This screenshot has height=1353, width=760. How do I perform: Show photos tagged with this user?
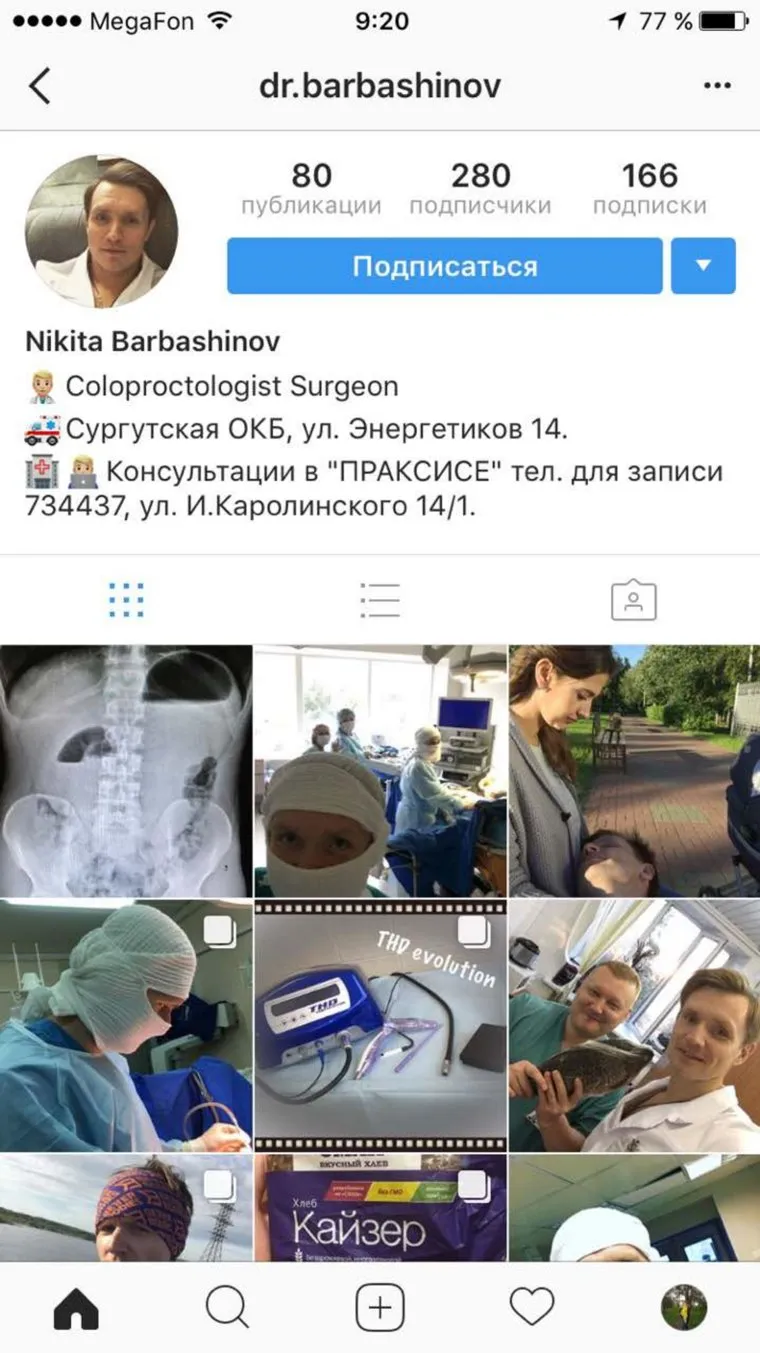coord(633,600)
